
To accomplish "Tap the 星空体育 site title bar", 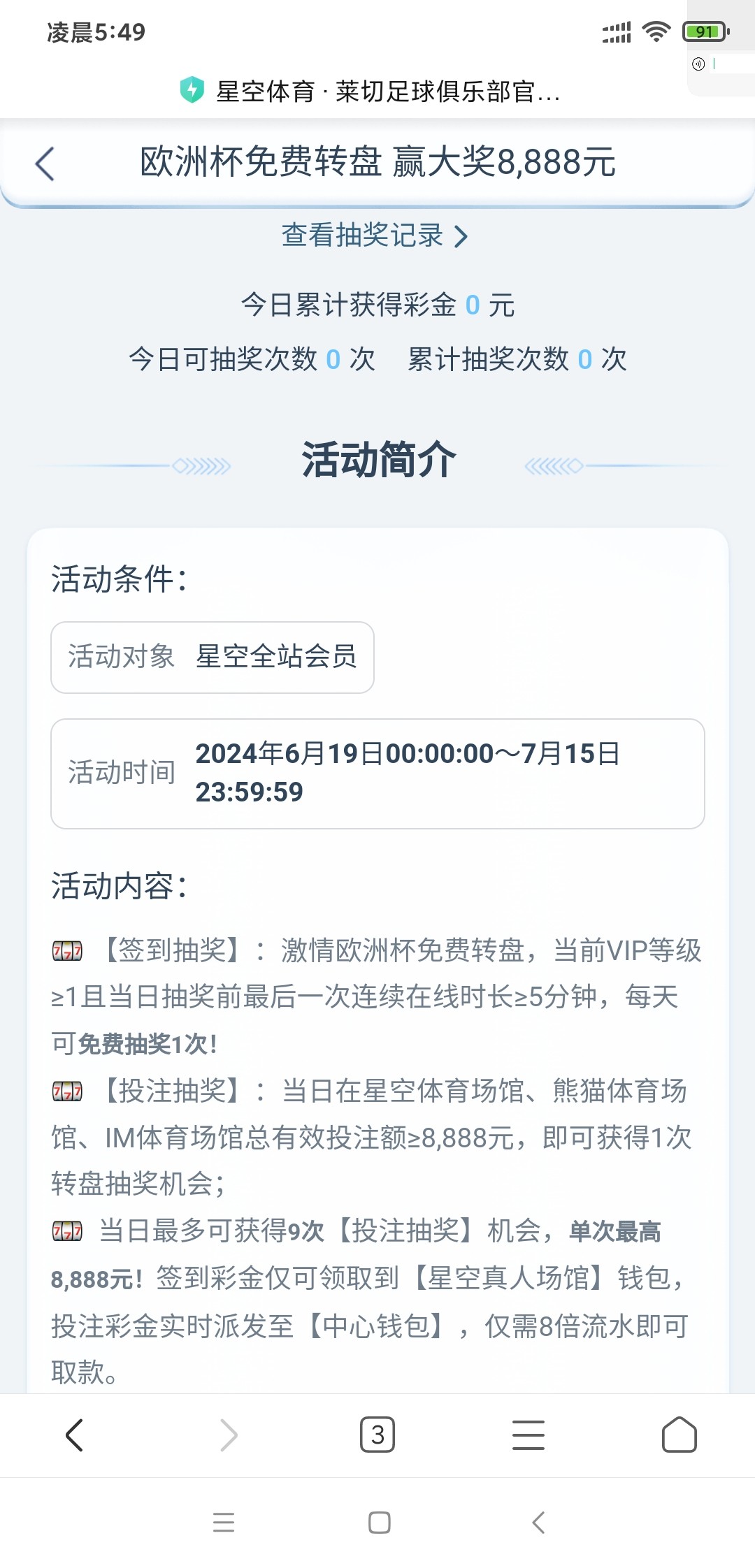I will (377, 92).
